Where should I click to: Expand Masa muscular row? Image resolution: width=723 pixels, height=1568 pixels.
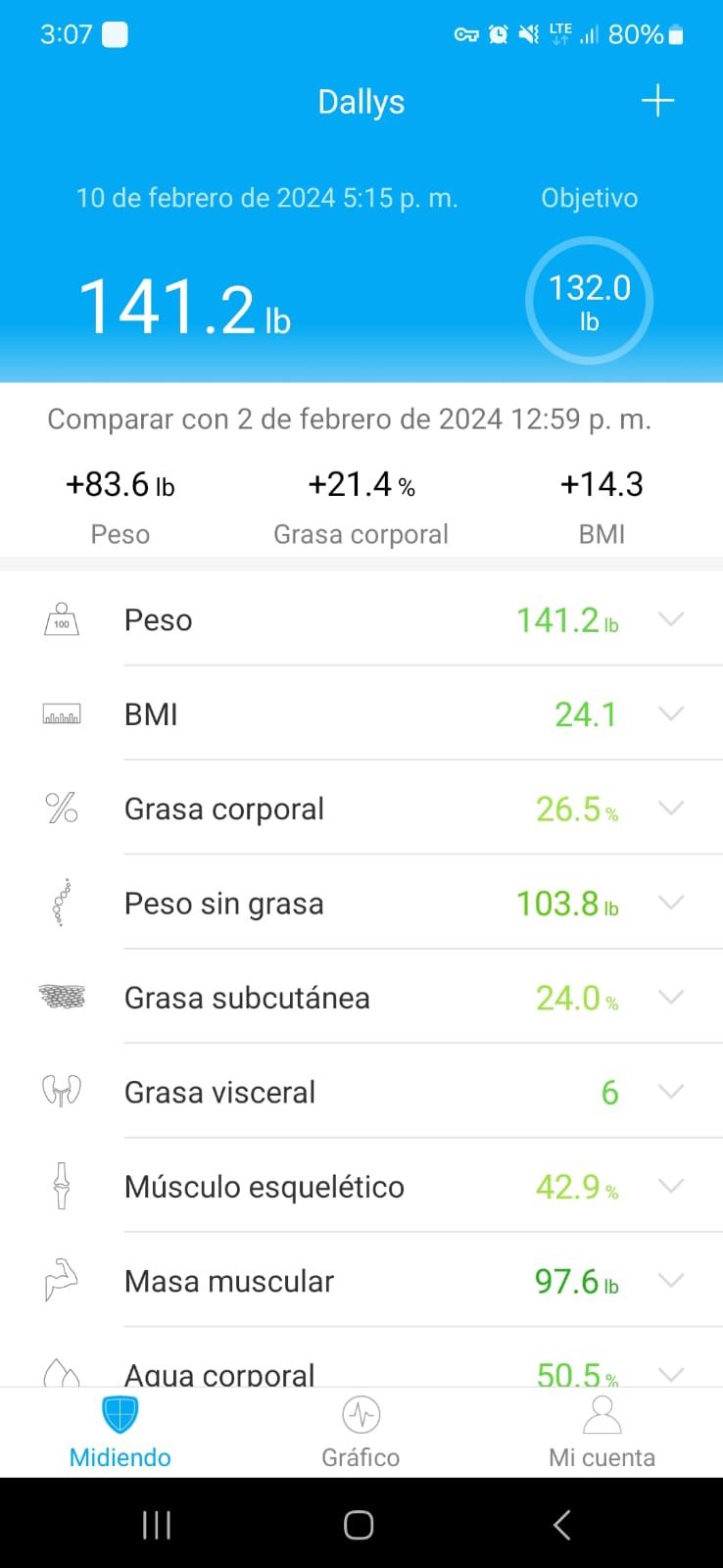(361, 1280)
